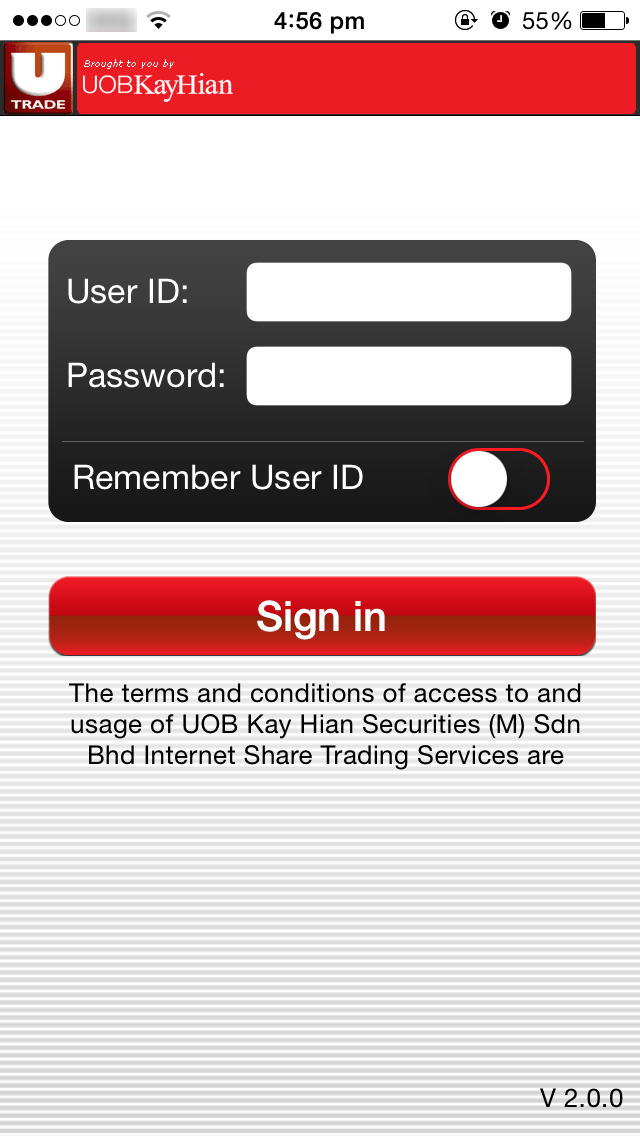Tap the User ID field
Viewport: 640px width, 1136px height.
pyautogui.click(x=409, y=291)
